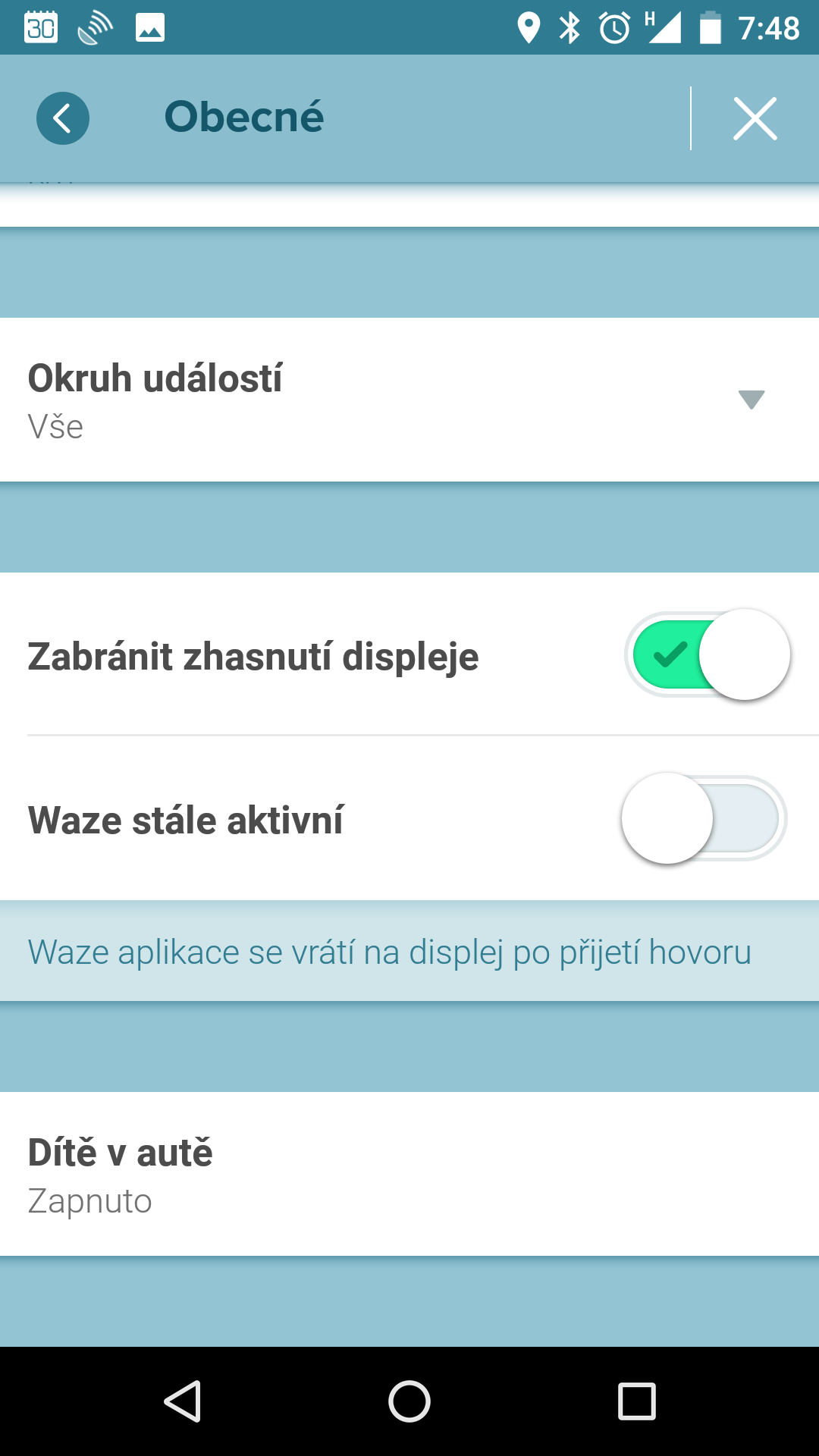
Task: Open Dítě v autě setting
Action: pos(409,1174)
